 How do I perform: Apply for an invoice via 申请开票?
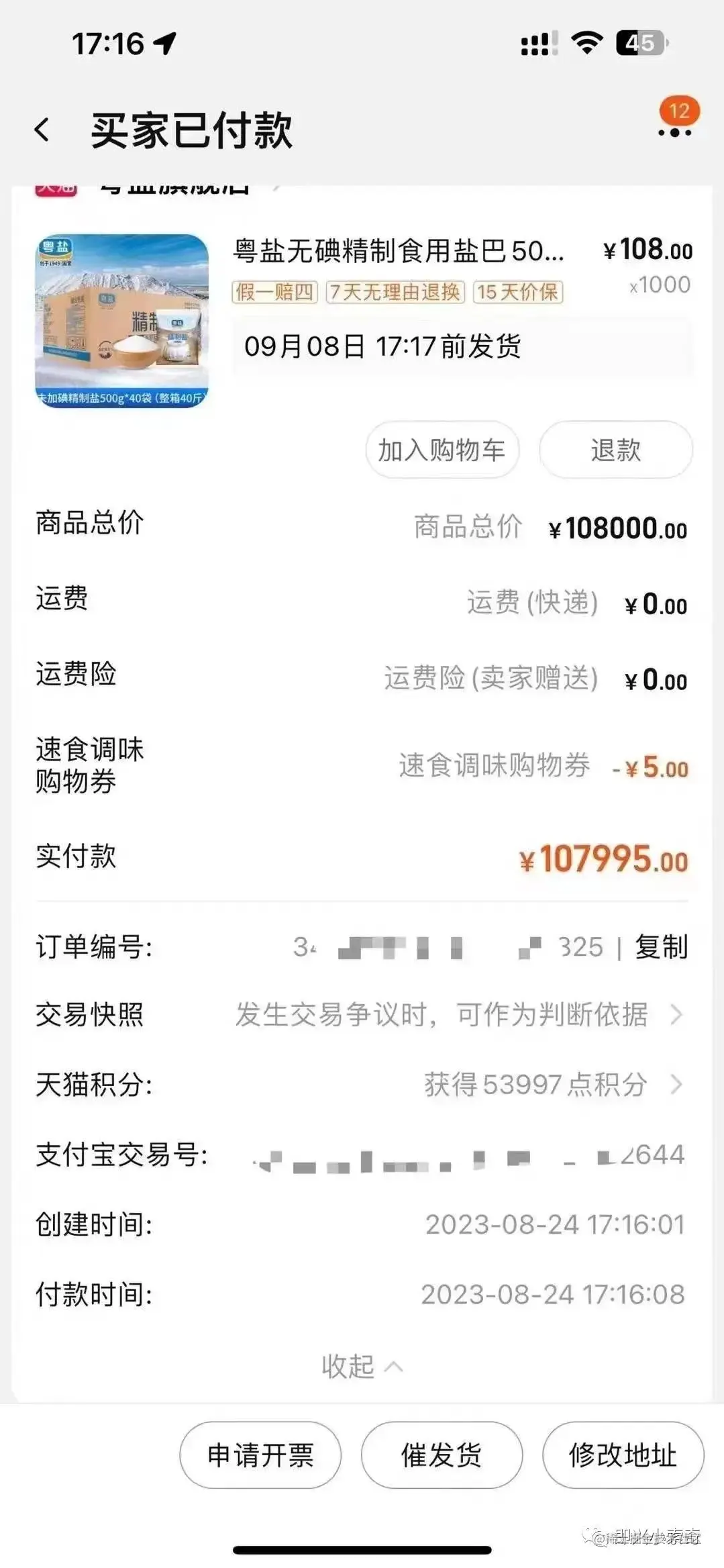pyautogui.click(x=260, y=1455)
